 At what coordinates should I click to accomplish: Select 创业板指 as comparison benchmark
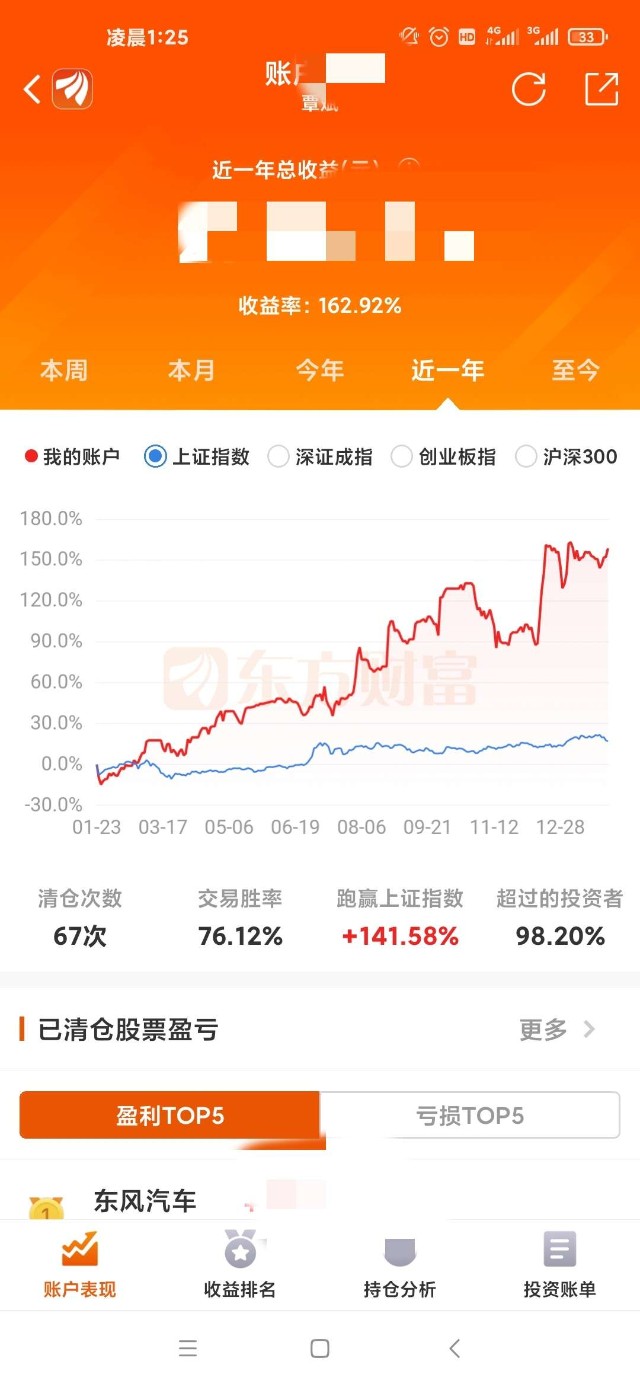444,457
